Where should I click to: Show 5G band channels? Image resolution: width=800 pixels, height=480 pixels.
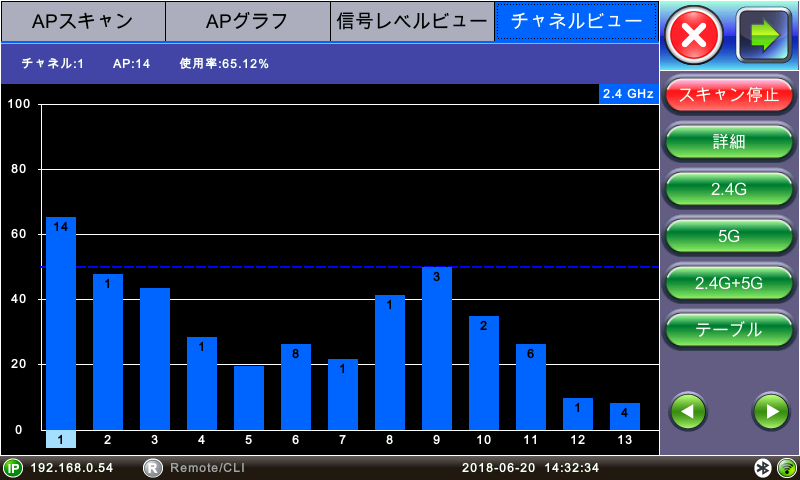click(729, 236)
